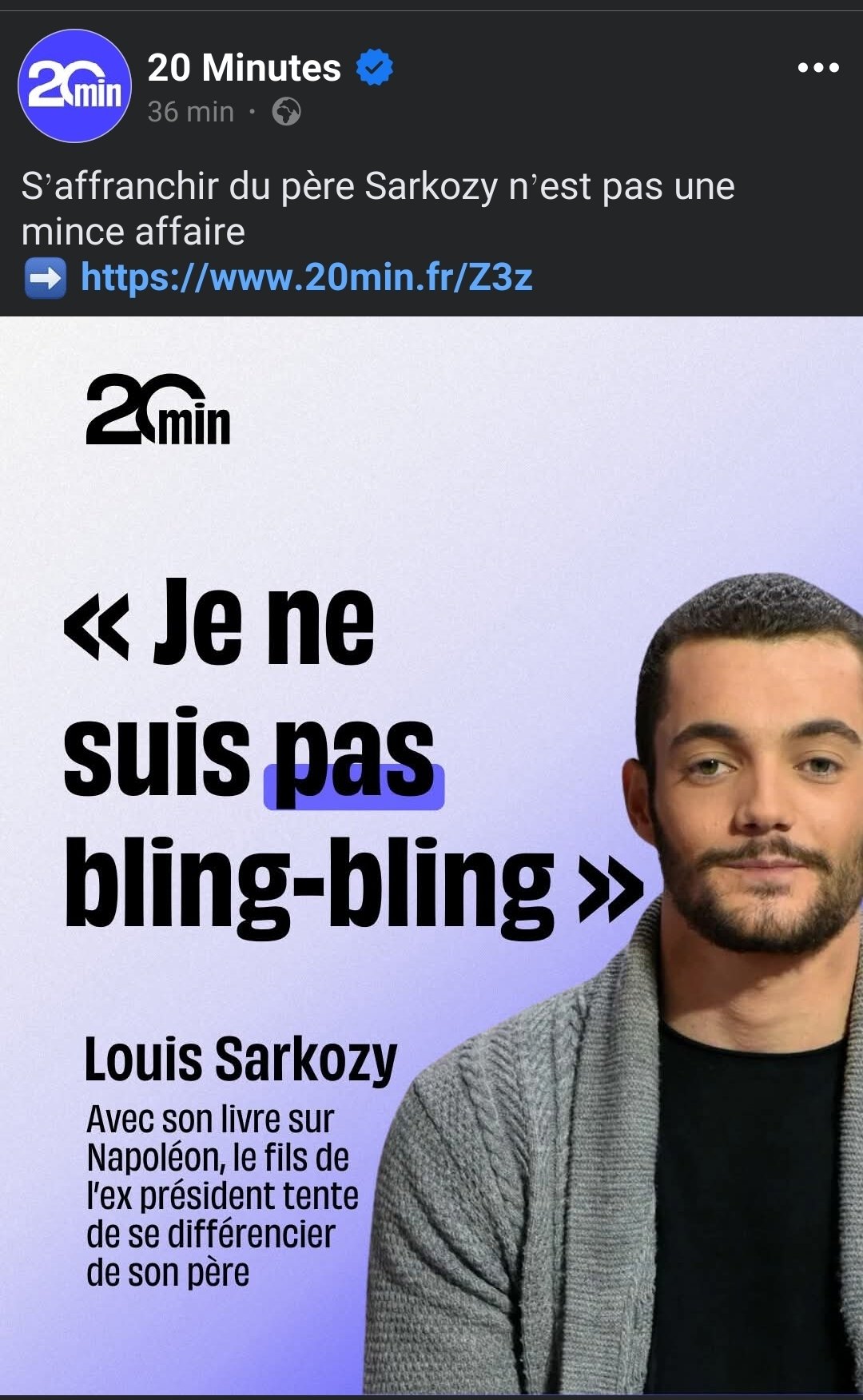The image size is (863, 1400).
Task: Open the post's three-dot options menu
Action: (x=818, y=69)
